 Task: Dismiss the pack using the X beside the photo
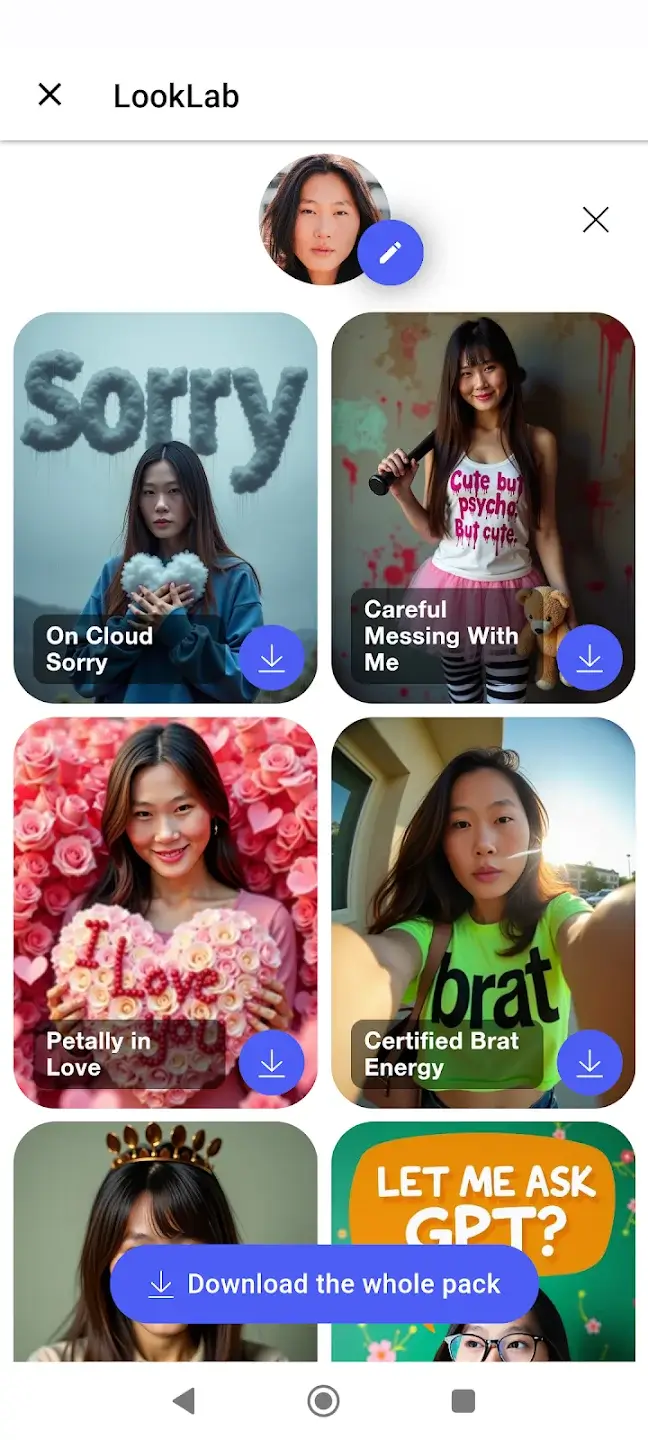click(595, 220)
